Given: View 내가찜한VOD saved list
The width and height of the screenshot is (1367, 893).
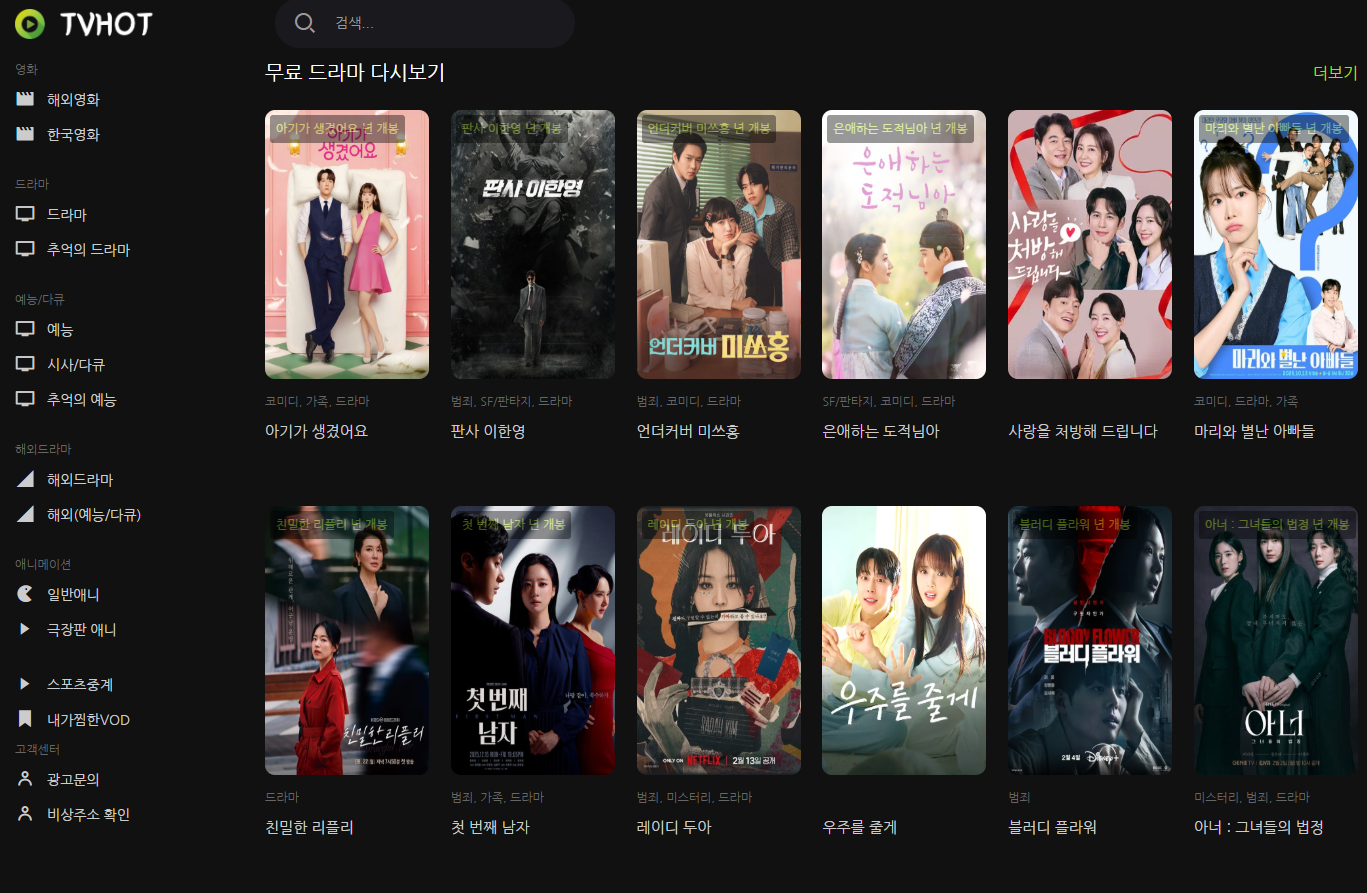Looking at the screenshot, I should tap(88, 720).
